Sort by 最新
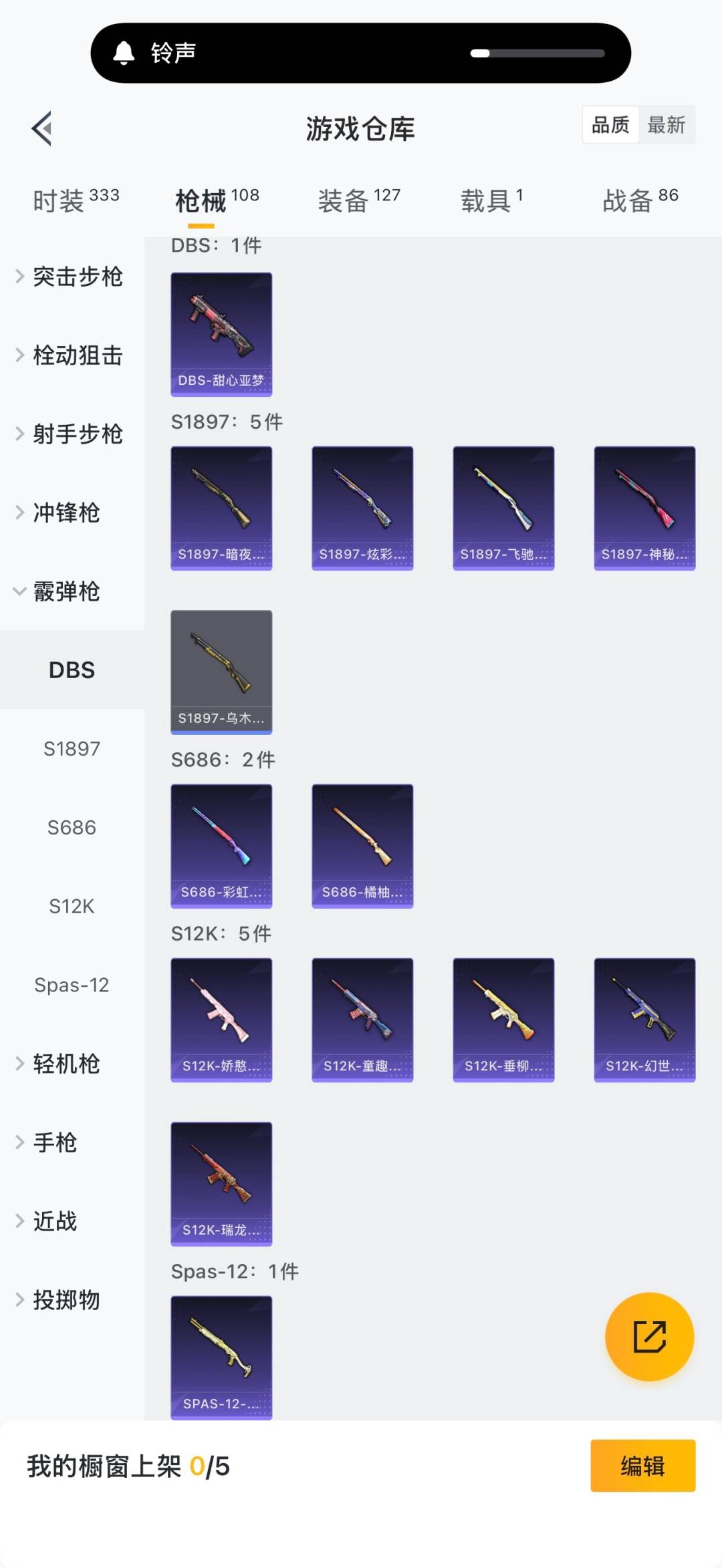 [x=666, y=125]
